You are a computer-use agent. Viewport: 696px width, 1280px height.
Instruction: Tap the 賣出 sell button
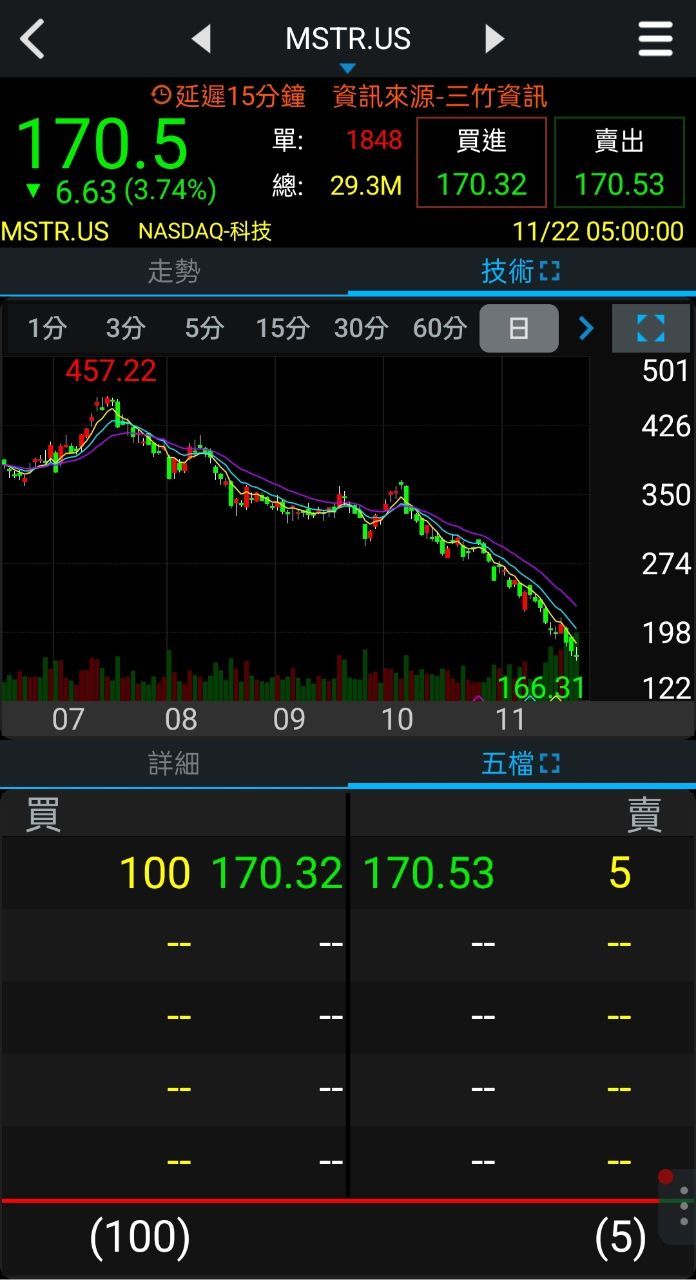click(x=619, y=162)
